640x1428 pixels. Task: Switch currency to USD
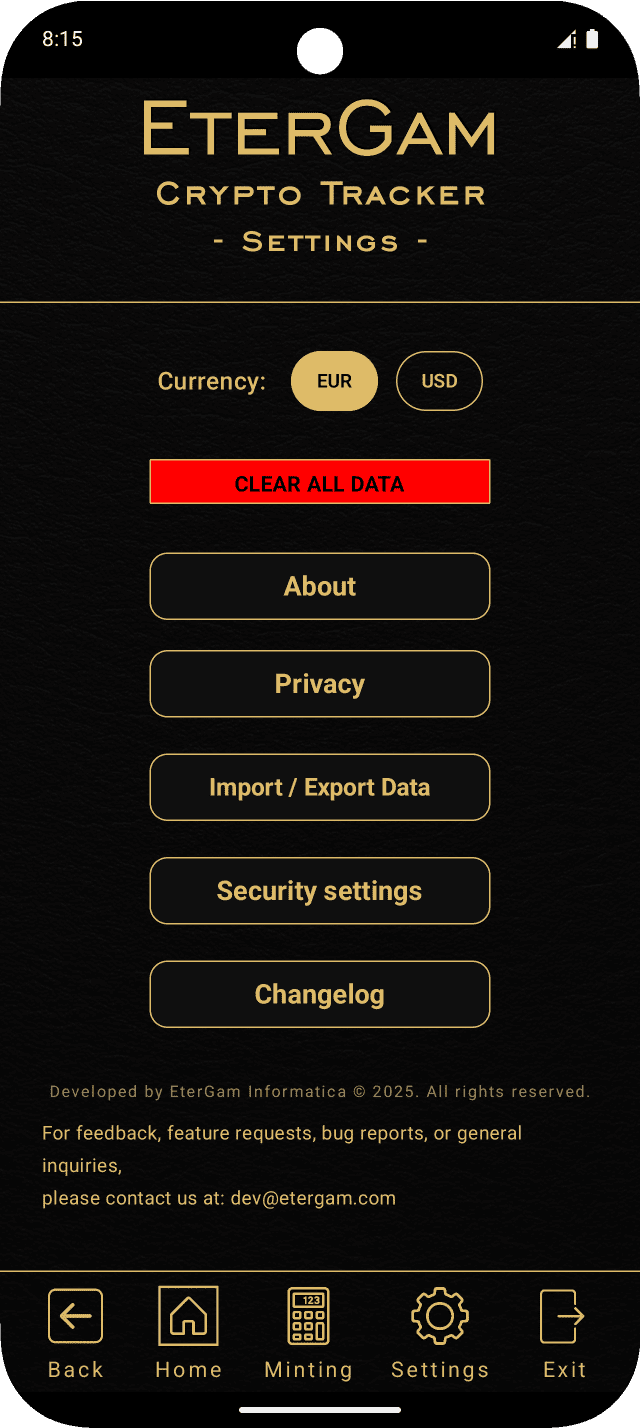pos(439,381)
